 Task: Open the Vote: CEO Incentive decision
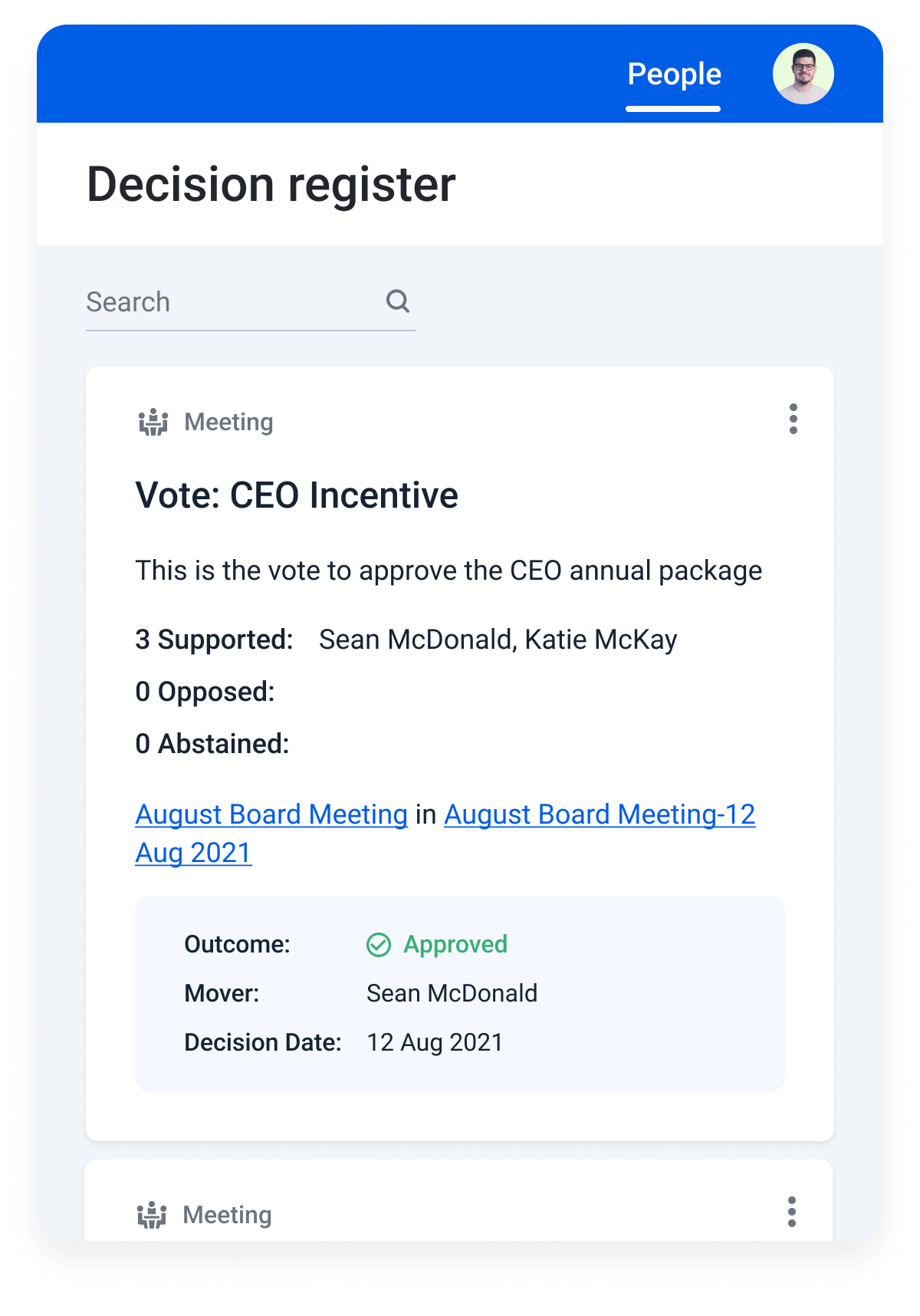point(297,494)
